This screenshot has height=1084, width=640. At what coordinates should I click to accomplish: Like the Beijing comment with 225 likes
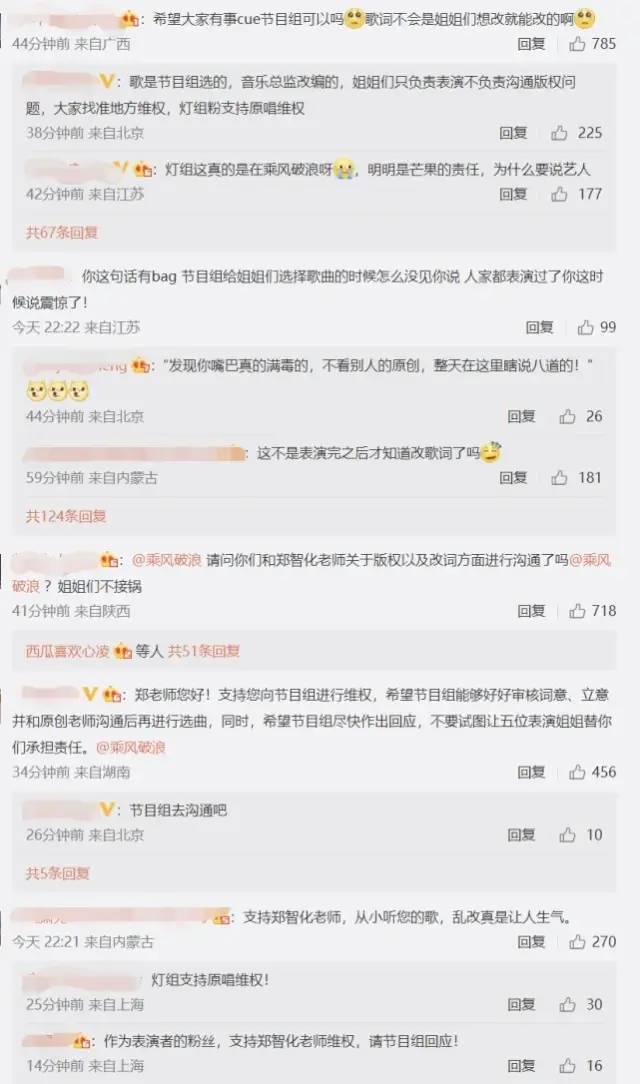(560, 133)
